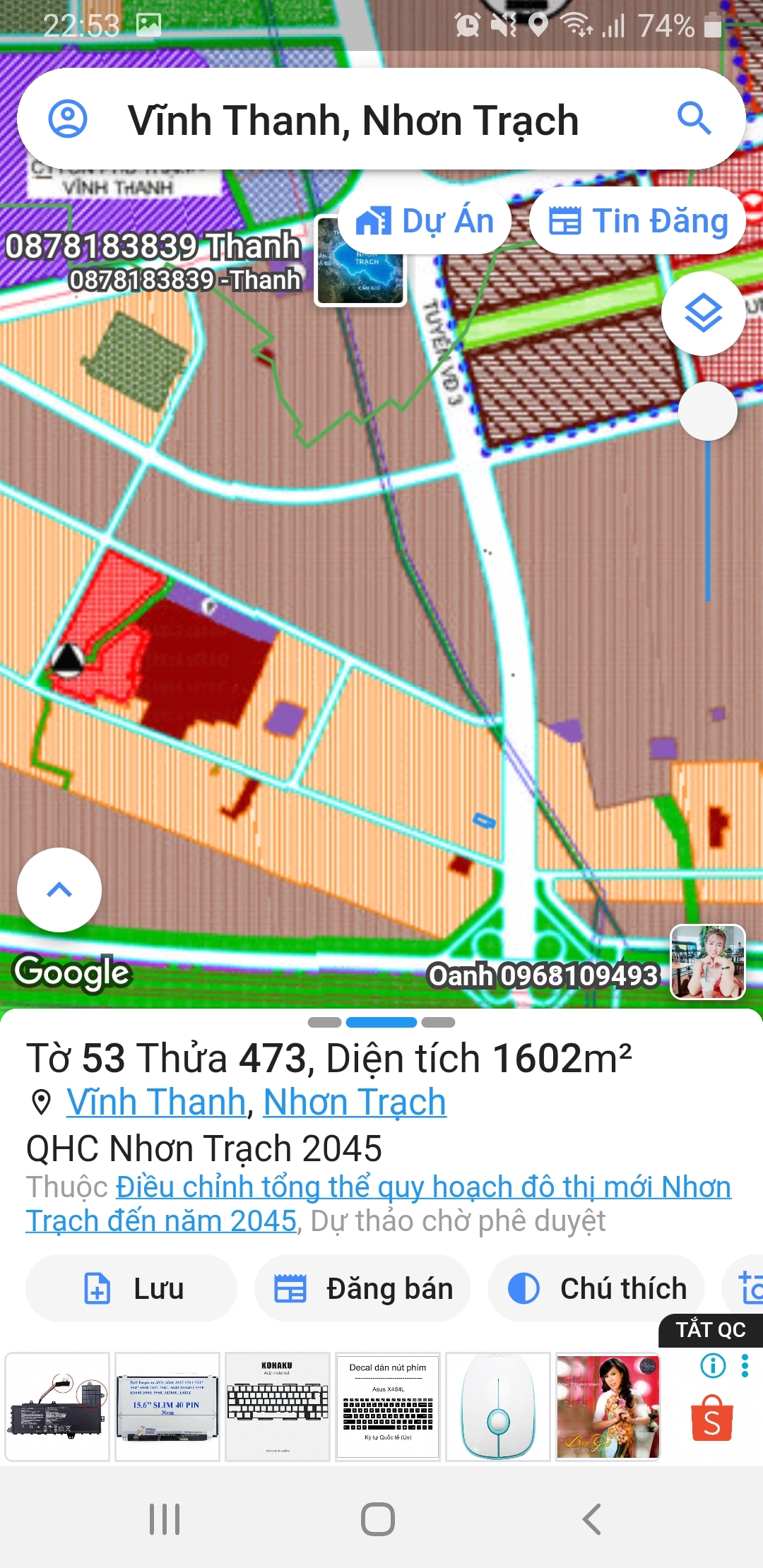763x1568 pixels.
Task: Tap the layer opacity slider handle
Action: pos(708,411)
